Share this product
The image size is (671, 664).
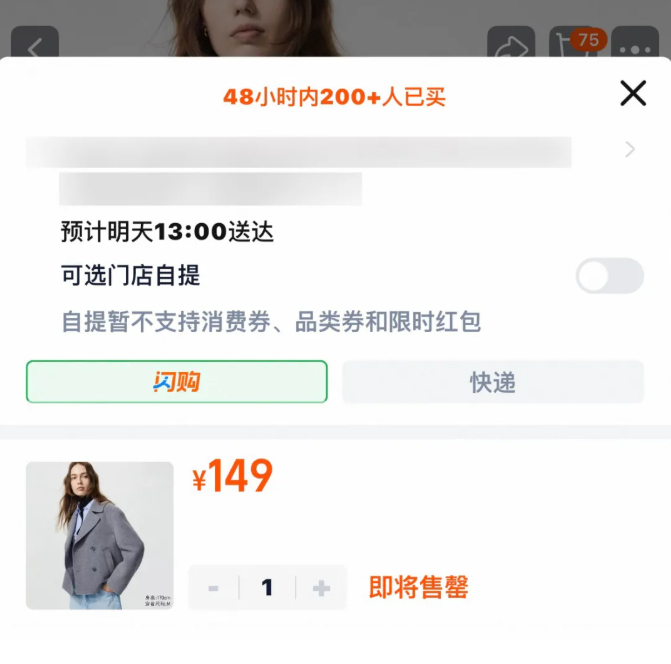click(511, 45)
